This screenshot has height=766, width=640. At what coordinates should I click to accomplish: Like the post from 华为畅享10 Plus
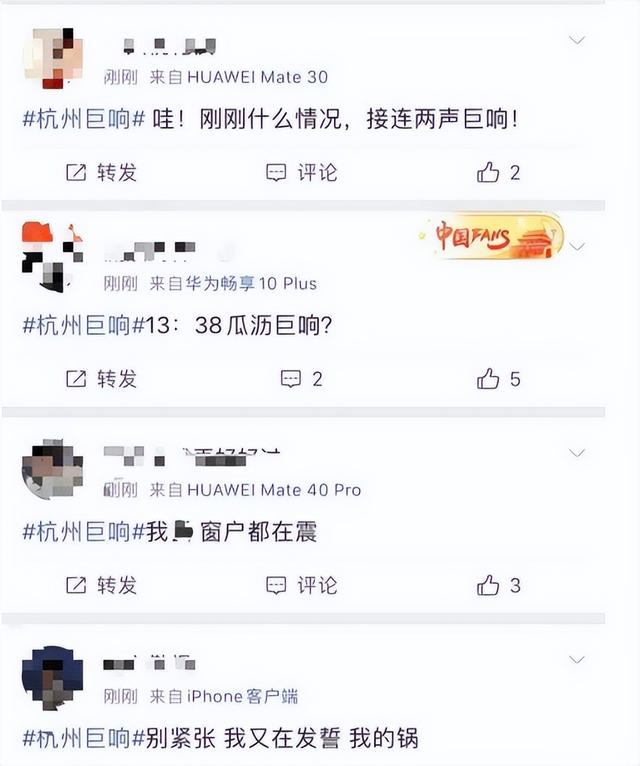(x=498, y=379)
